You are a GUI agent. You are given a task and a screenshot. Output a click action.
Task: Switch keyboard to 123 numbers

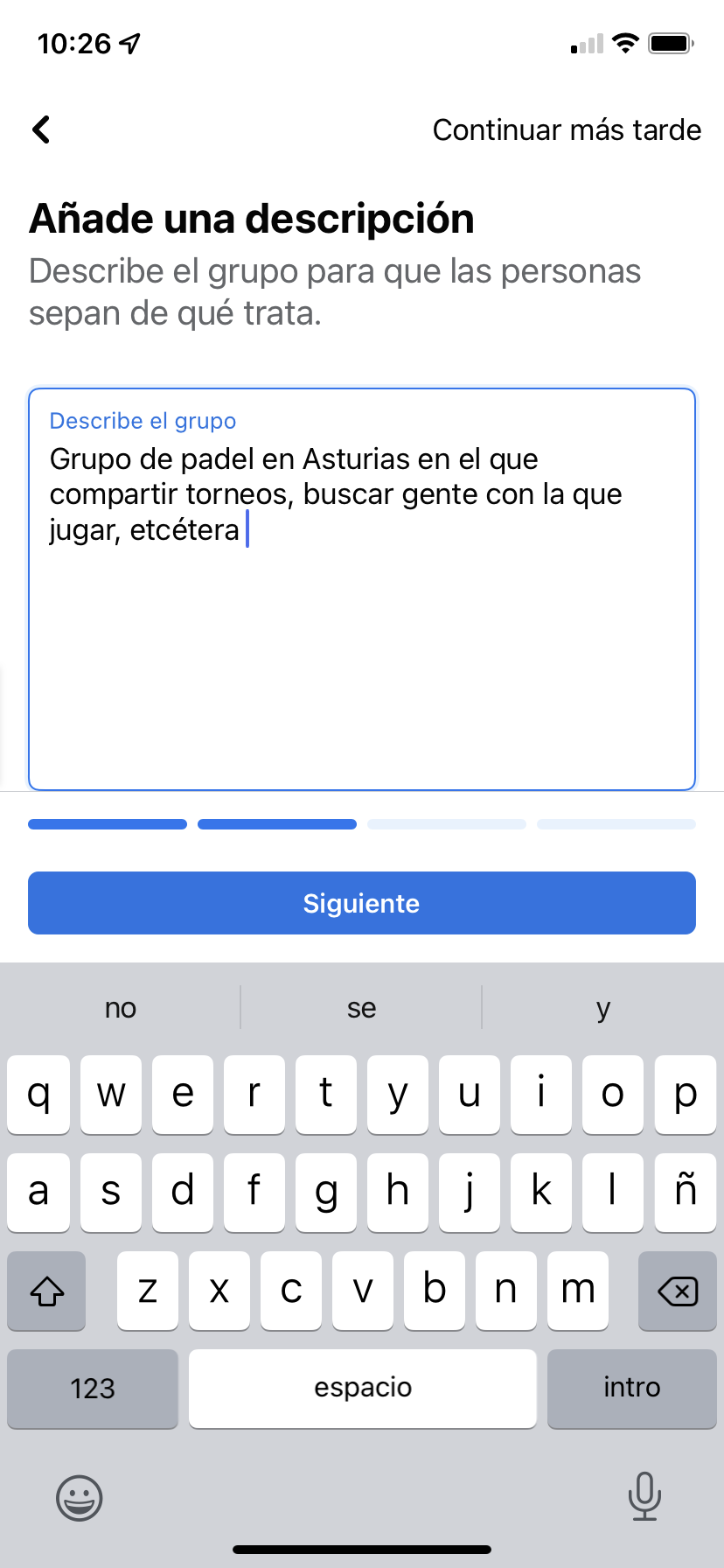point(93,1389)
